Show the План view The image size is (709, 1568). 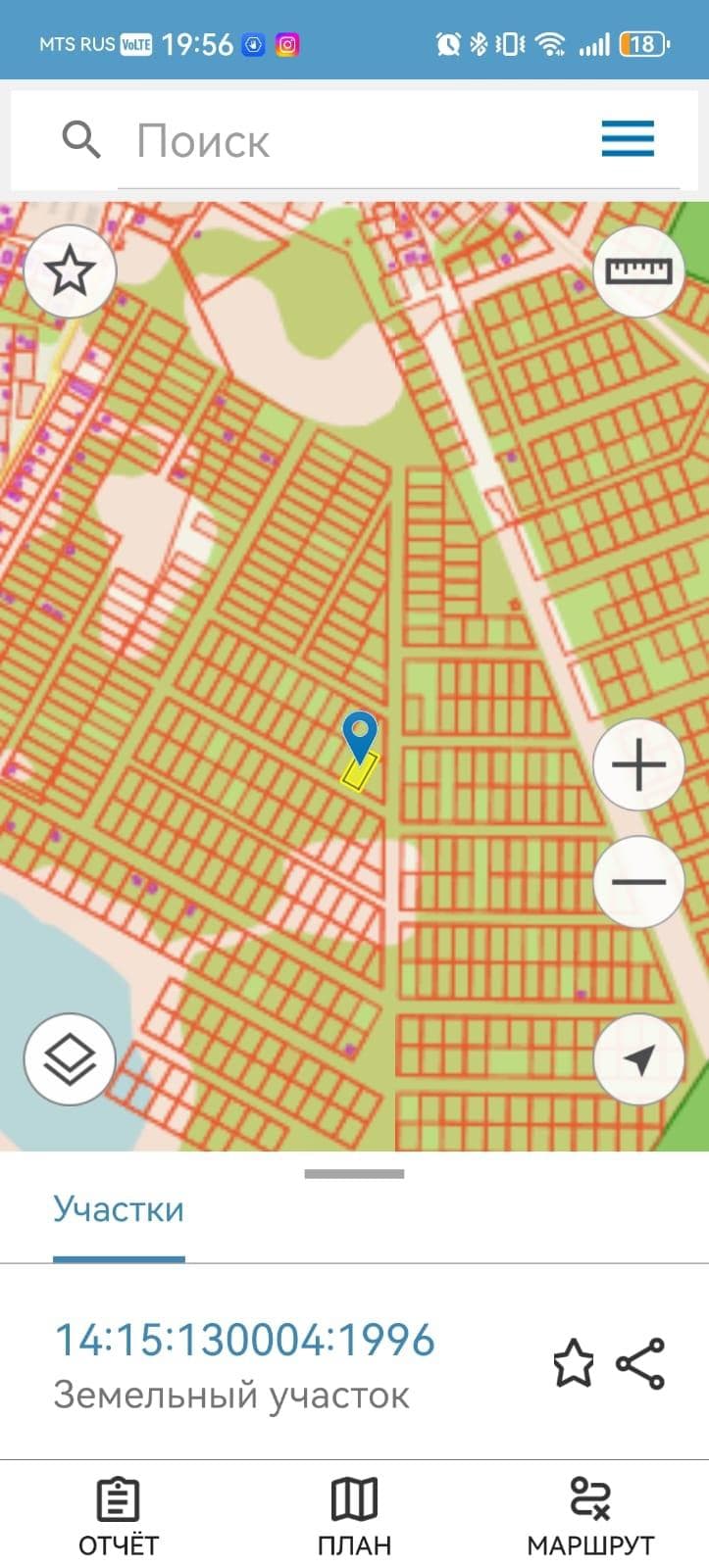(354, 1517)
